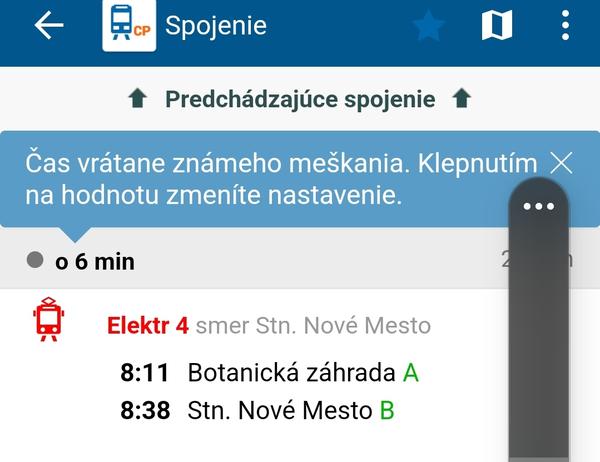The height and width of the screenshot is (462, 600).
Task: Go back with the arrow icon
Action: point(48,27)
